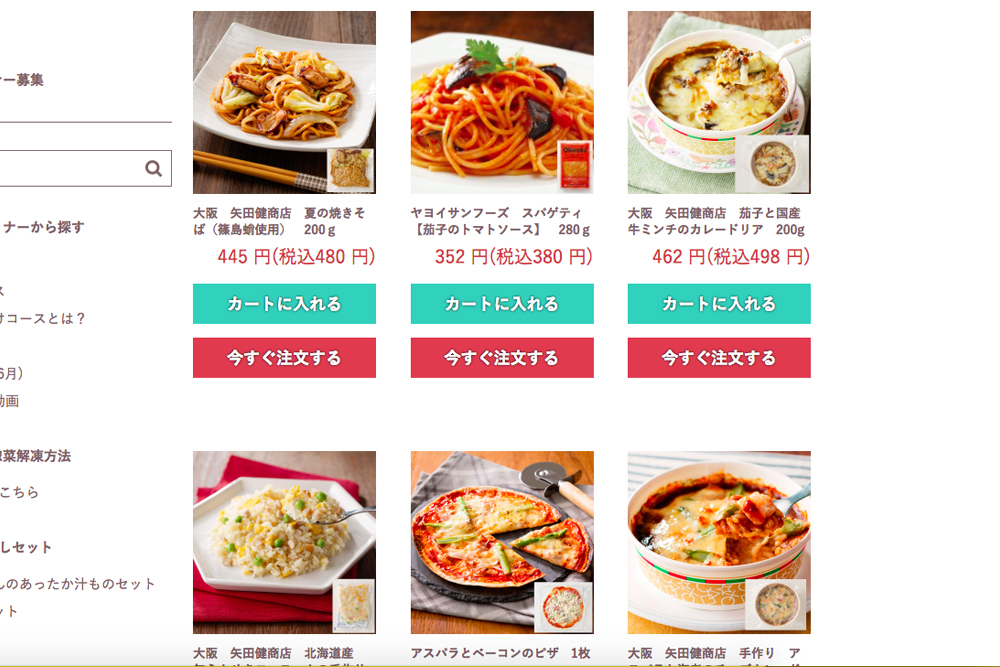1000x667 pixels.
Task: Add 夏の焼きそば to cart
Action: [x=284, y=304]
